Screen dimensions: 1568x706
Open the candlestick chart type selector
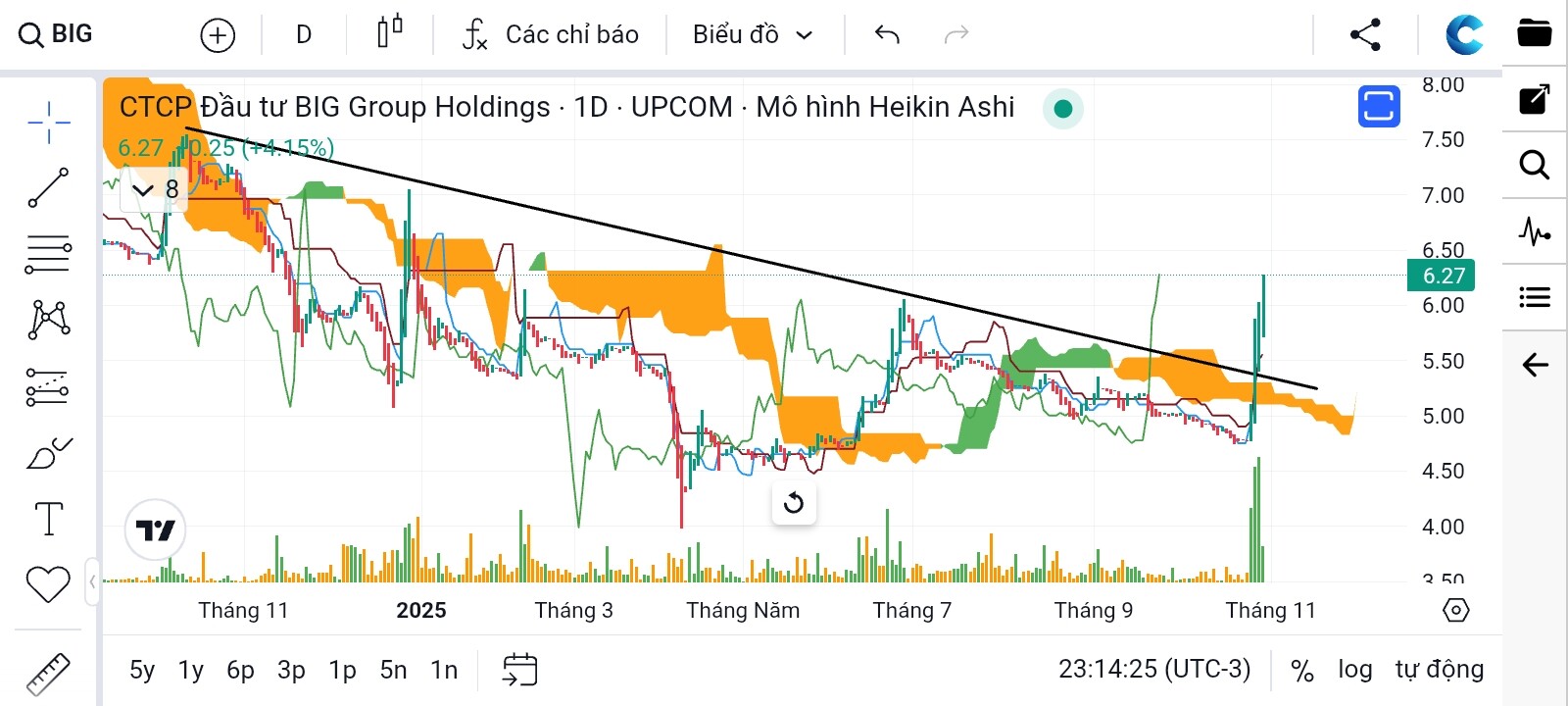tap(389, 32)
